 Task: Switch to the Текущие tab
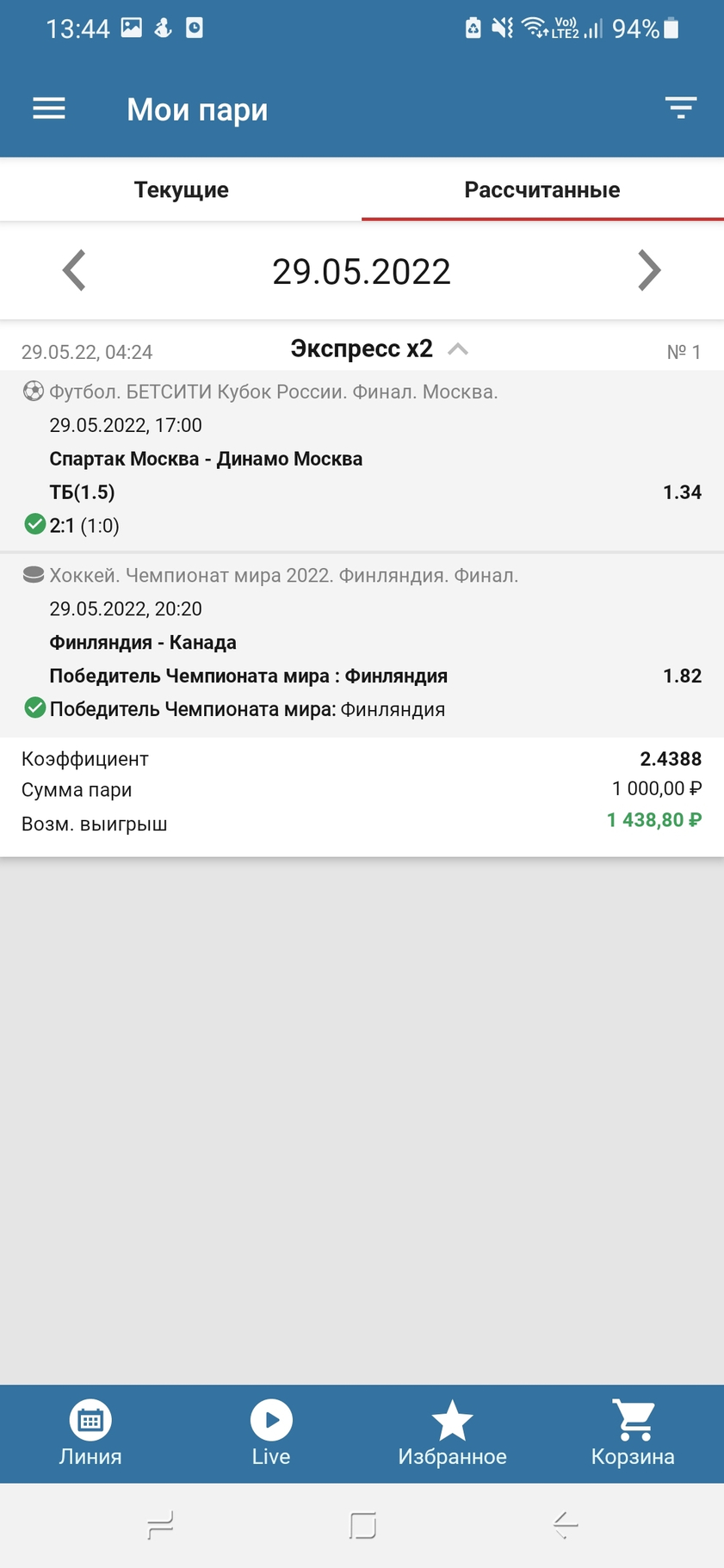[x=181, y=189]
